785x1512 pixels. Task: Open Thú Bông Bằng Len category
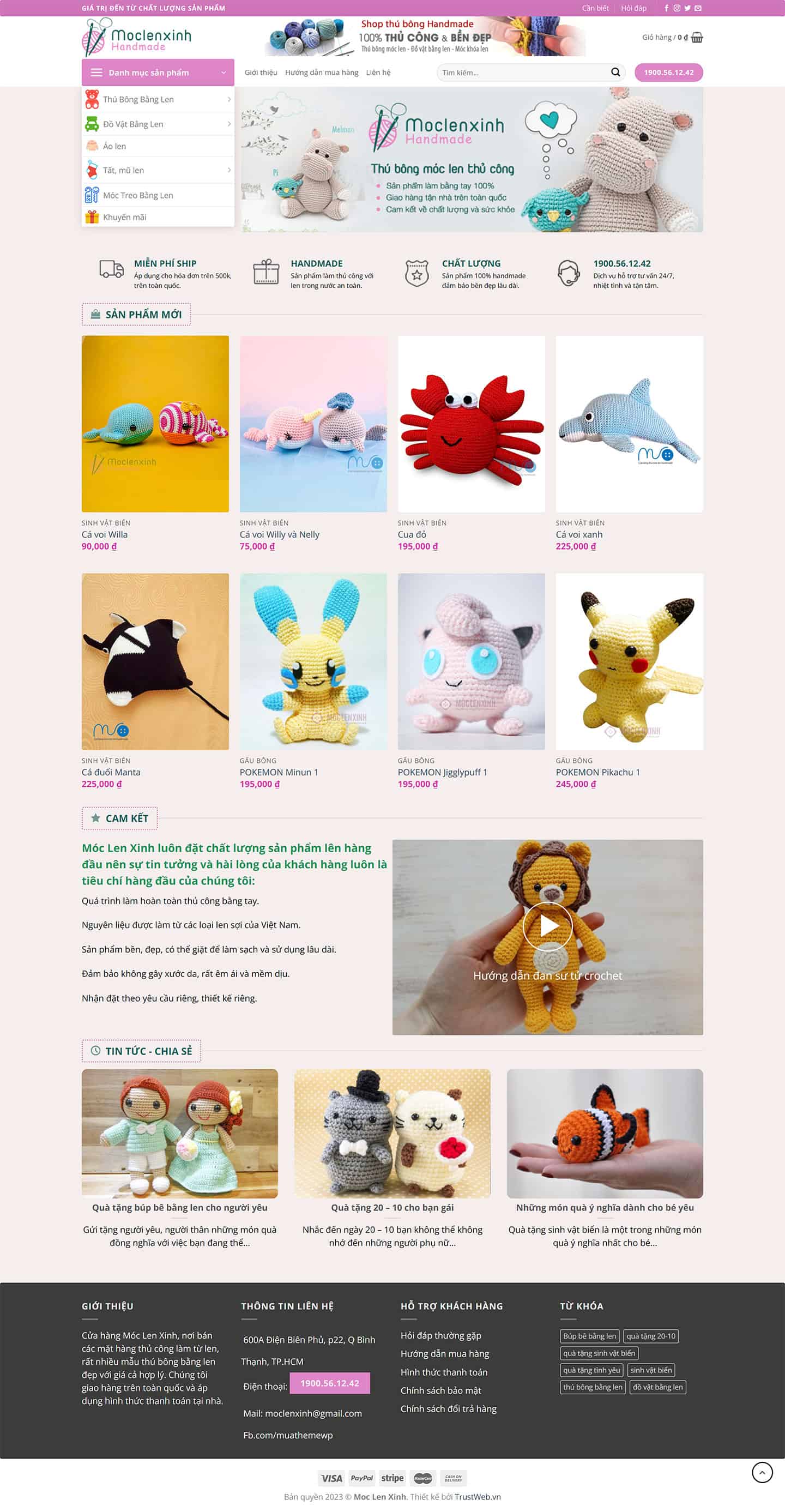[138, 99]
